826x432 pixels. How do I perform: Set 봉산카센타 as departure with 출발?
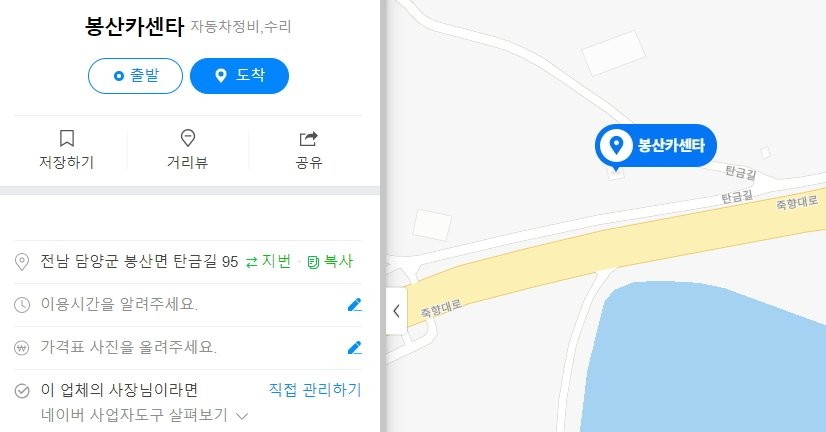coord(135,76)
